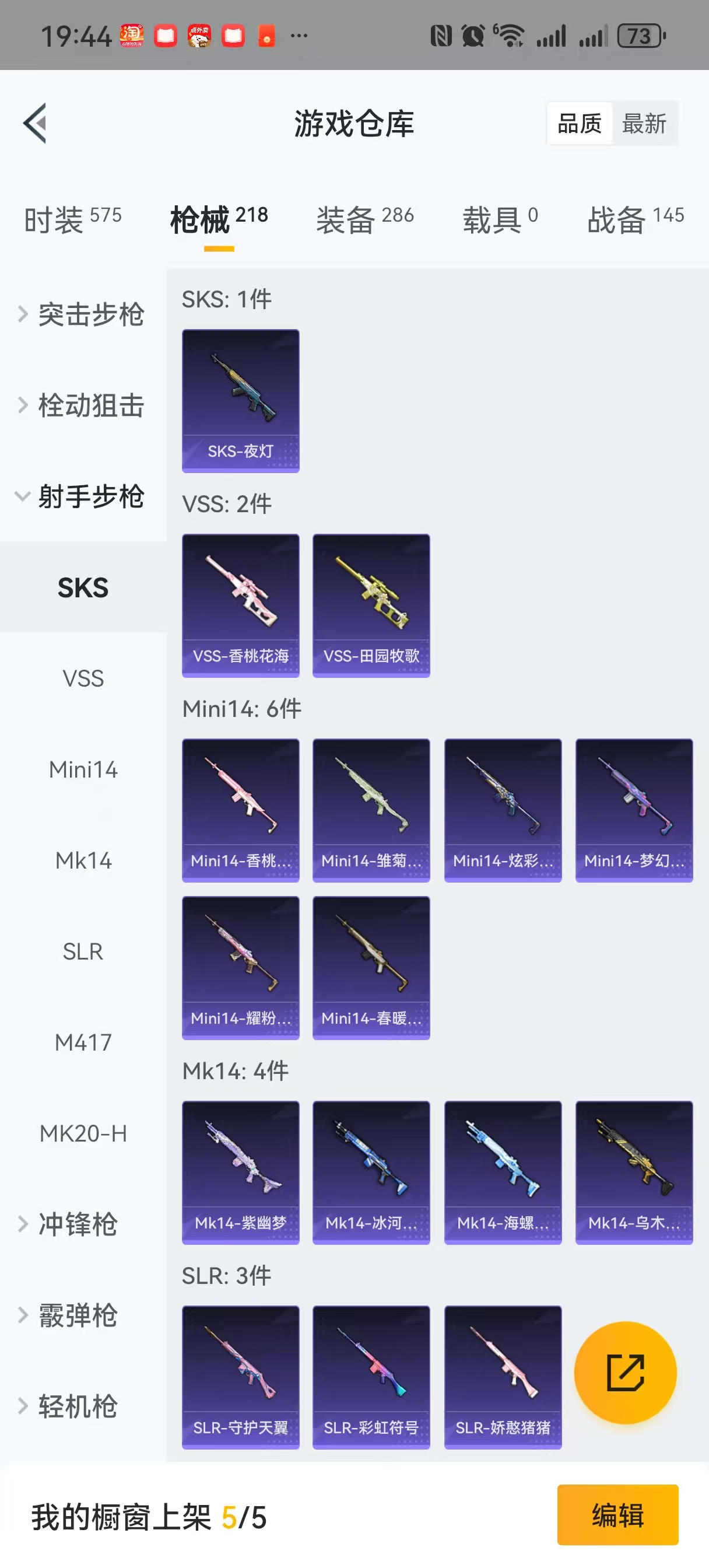Tap the 编辑 button
The image size is (709, 1568).
point(617,1514)
